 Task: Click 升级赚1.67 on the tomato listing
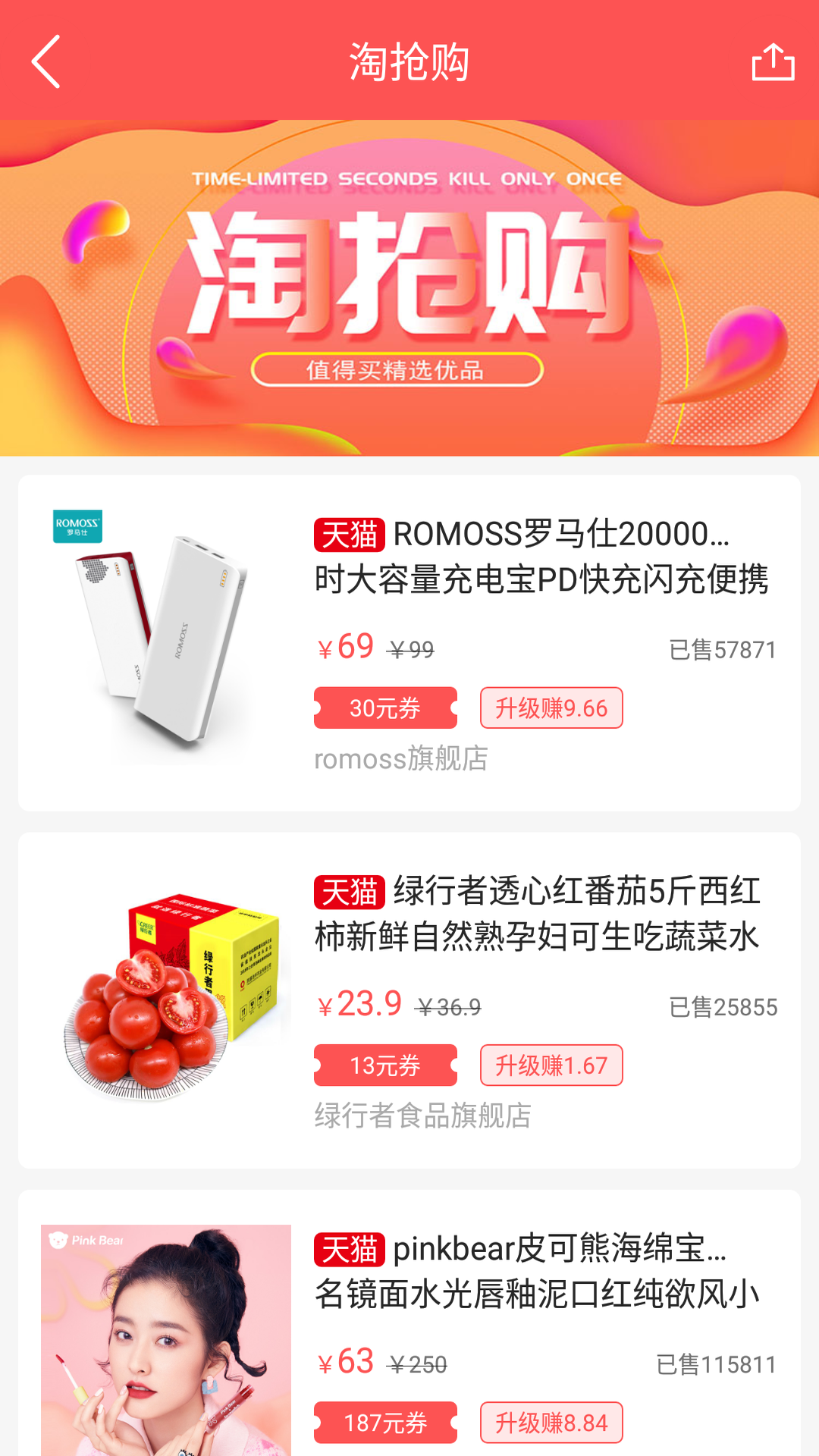(x=551, y=1065)
